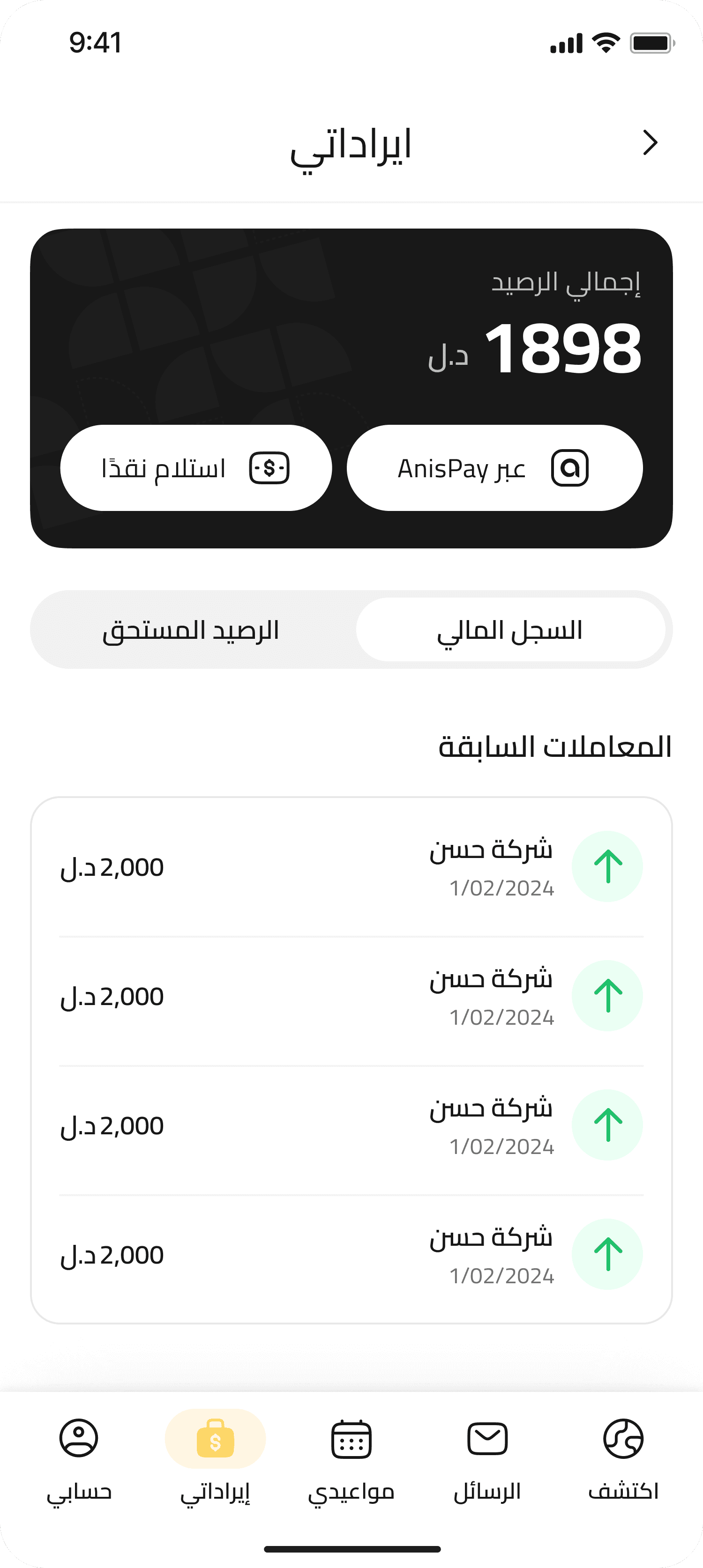Open حسابي account tab
This screenshot has height=1568, width=703.
[x=79, y=1458]
